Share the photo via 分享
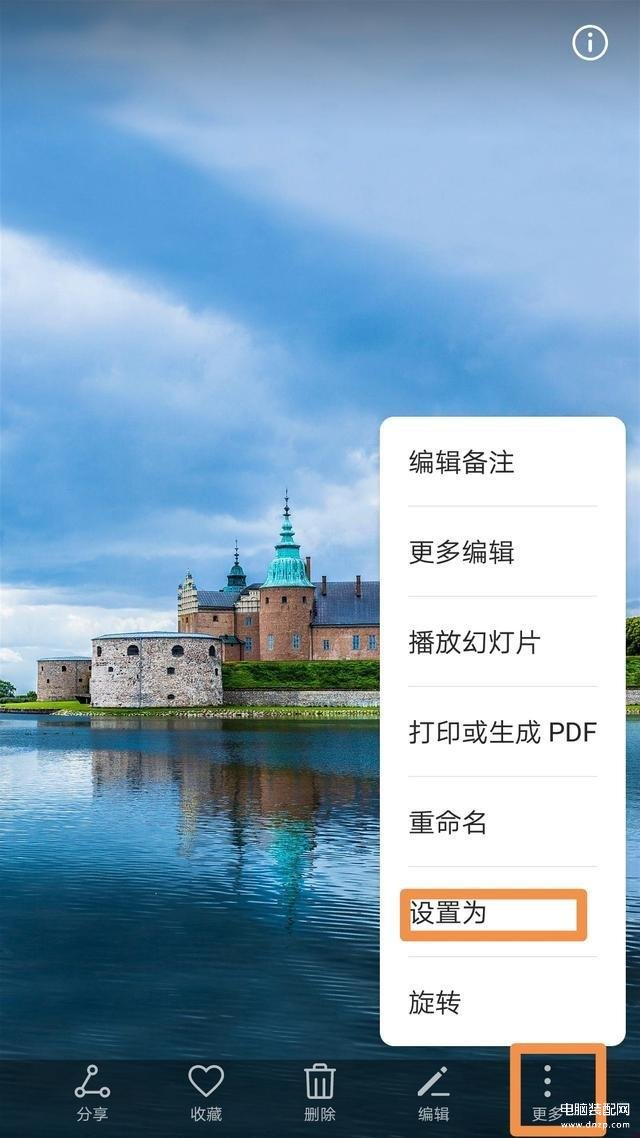Image resolution: width=640 pixels, height=1138 pixels. [x=92, y=1093]
